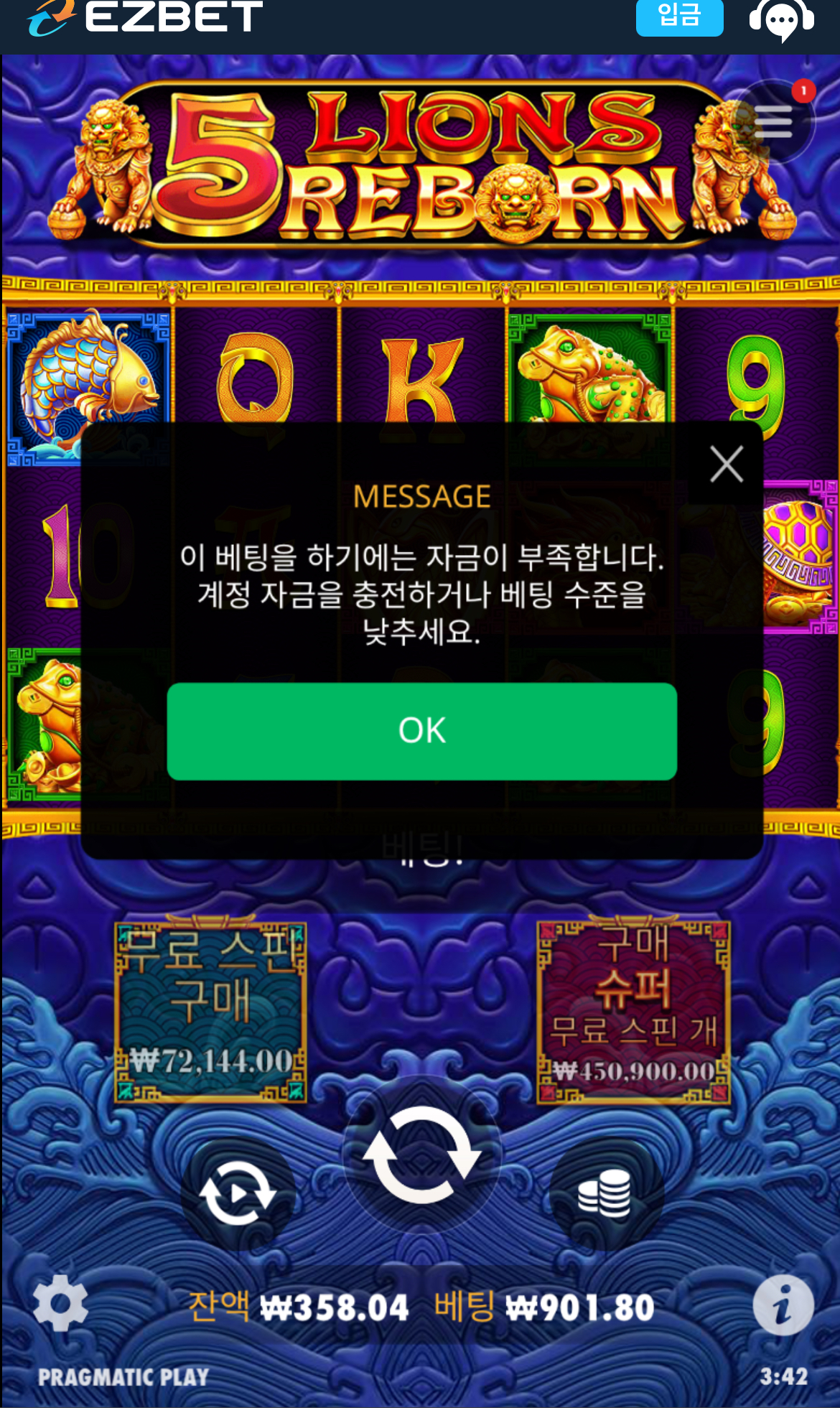Open autoplay settings
This screenshot has height=1408, width=840.
tap(238, 1194)
